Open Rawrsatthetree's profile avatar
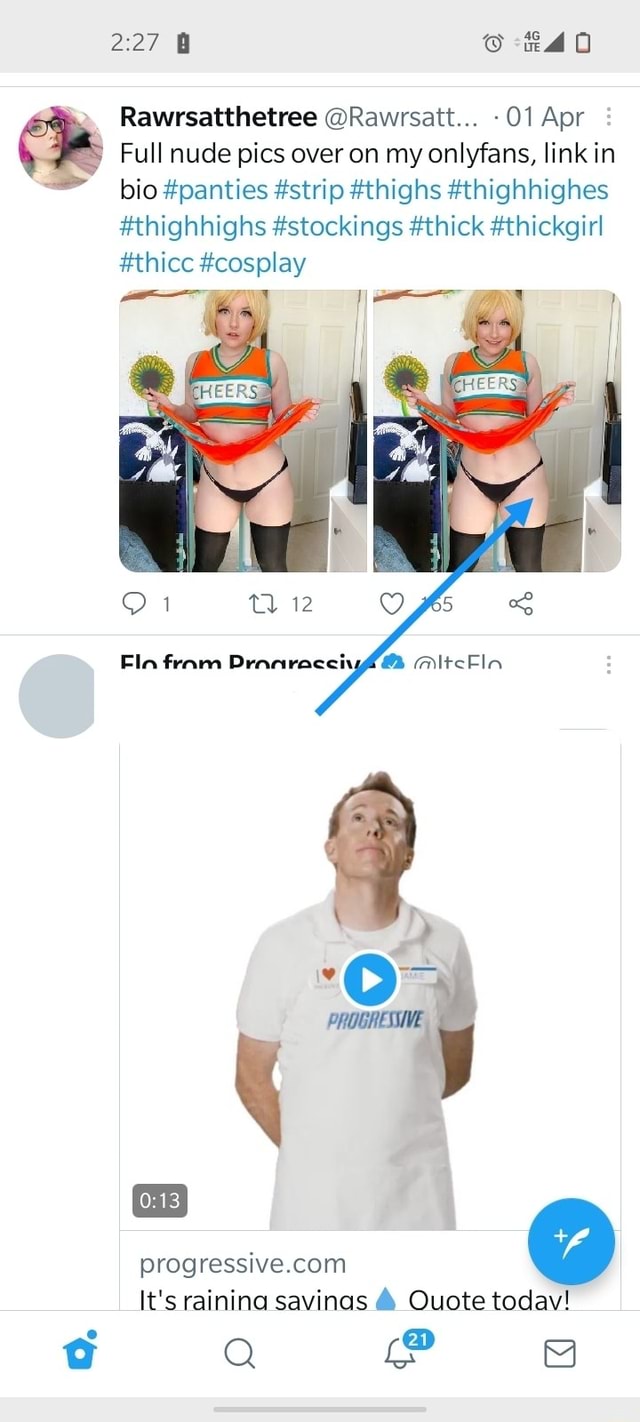The height and width of the screenshot is (1422, 640). [x=61, y=147]
